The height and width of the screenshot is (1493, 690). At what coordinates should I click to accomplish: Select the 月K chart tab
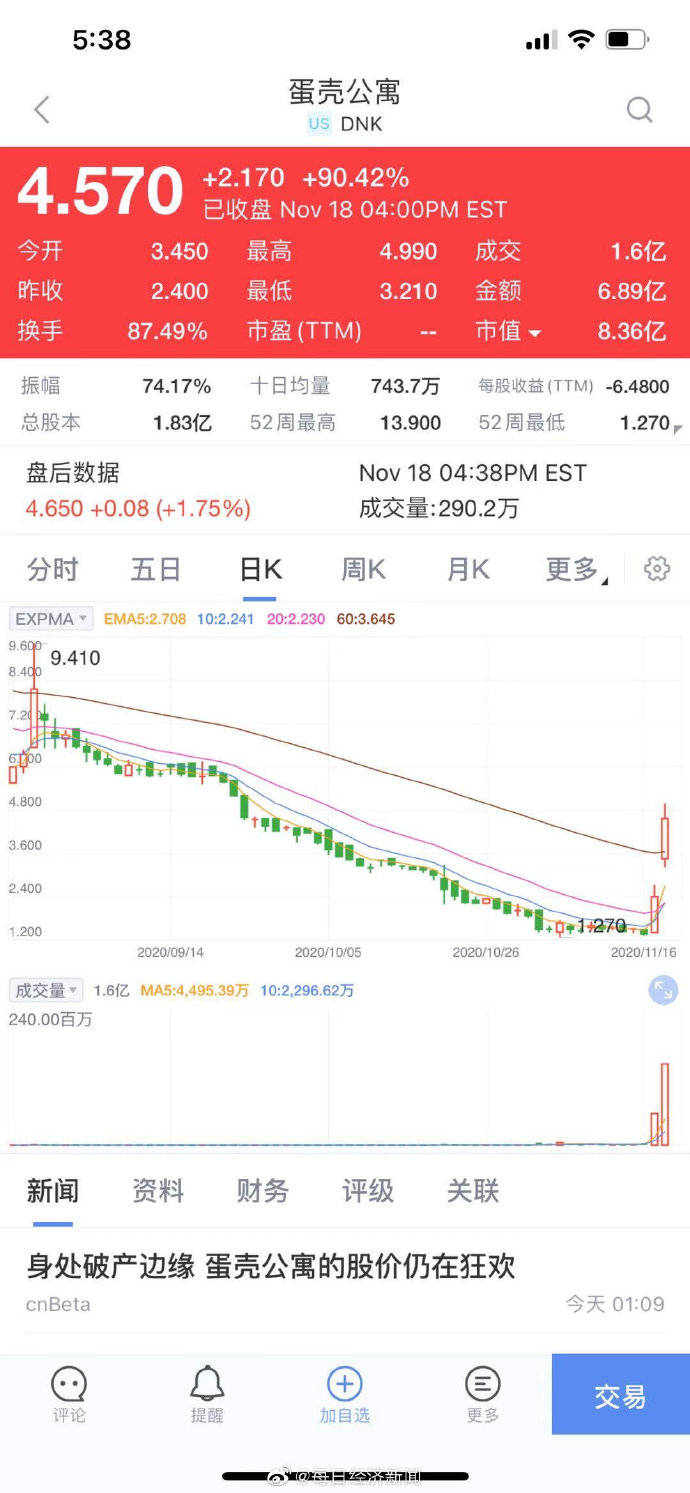coord(468,569)
